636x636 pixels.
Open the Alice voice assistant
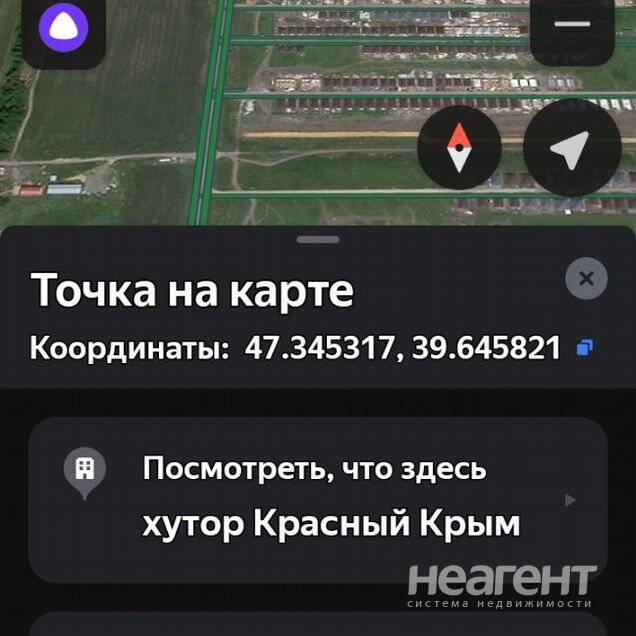tap(63, 28)
